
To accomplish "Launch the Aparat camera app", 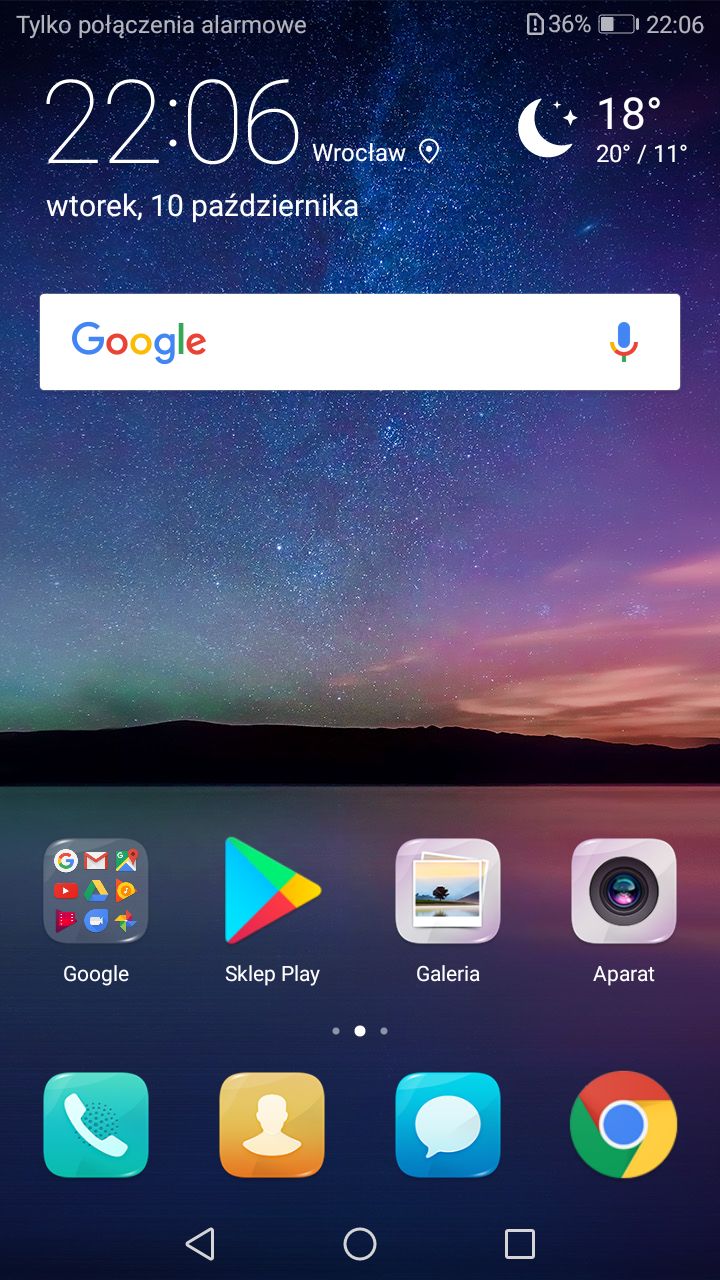I will (x=624, y=891).
